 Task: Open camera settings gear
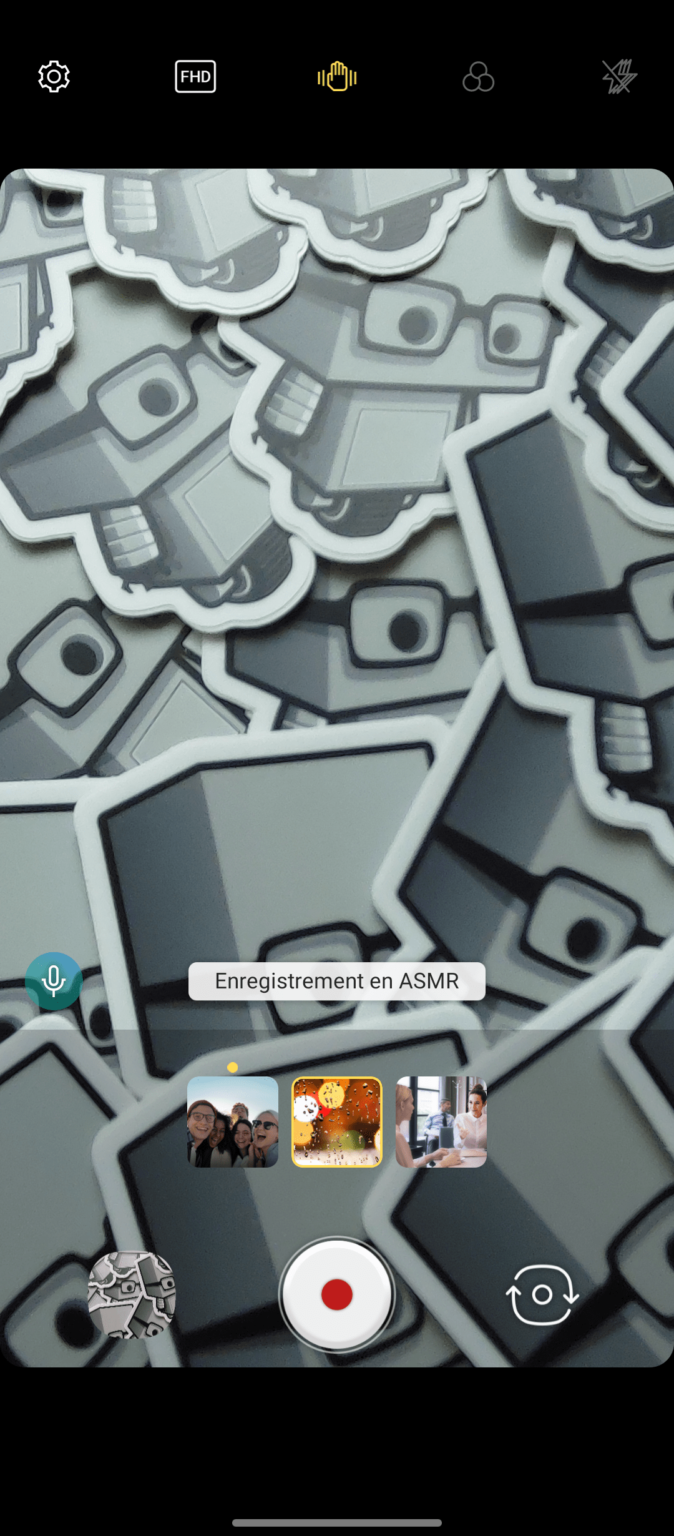[x=54, y=77]
